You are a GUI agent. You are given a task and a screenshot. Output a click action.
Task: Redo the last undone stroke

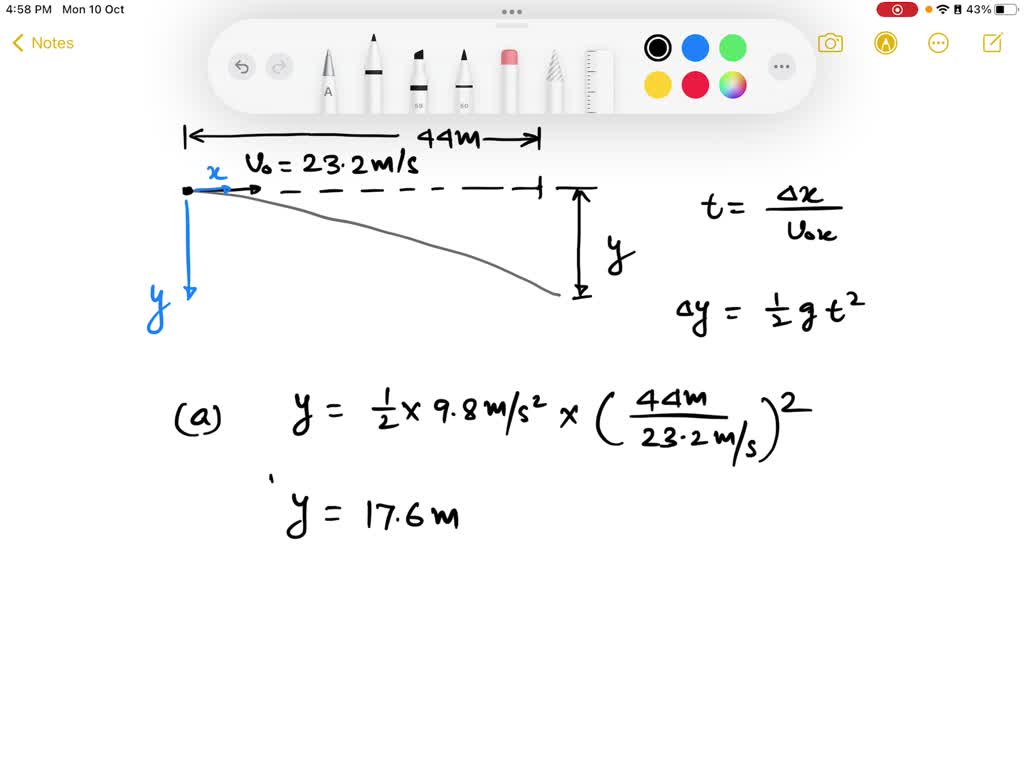280,67
